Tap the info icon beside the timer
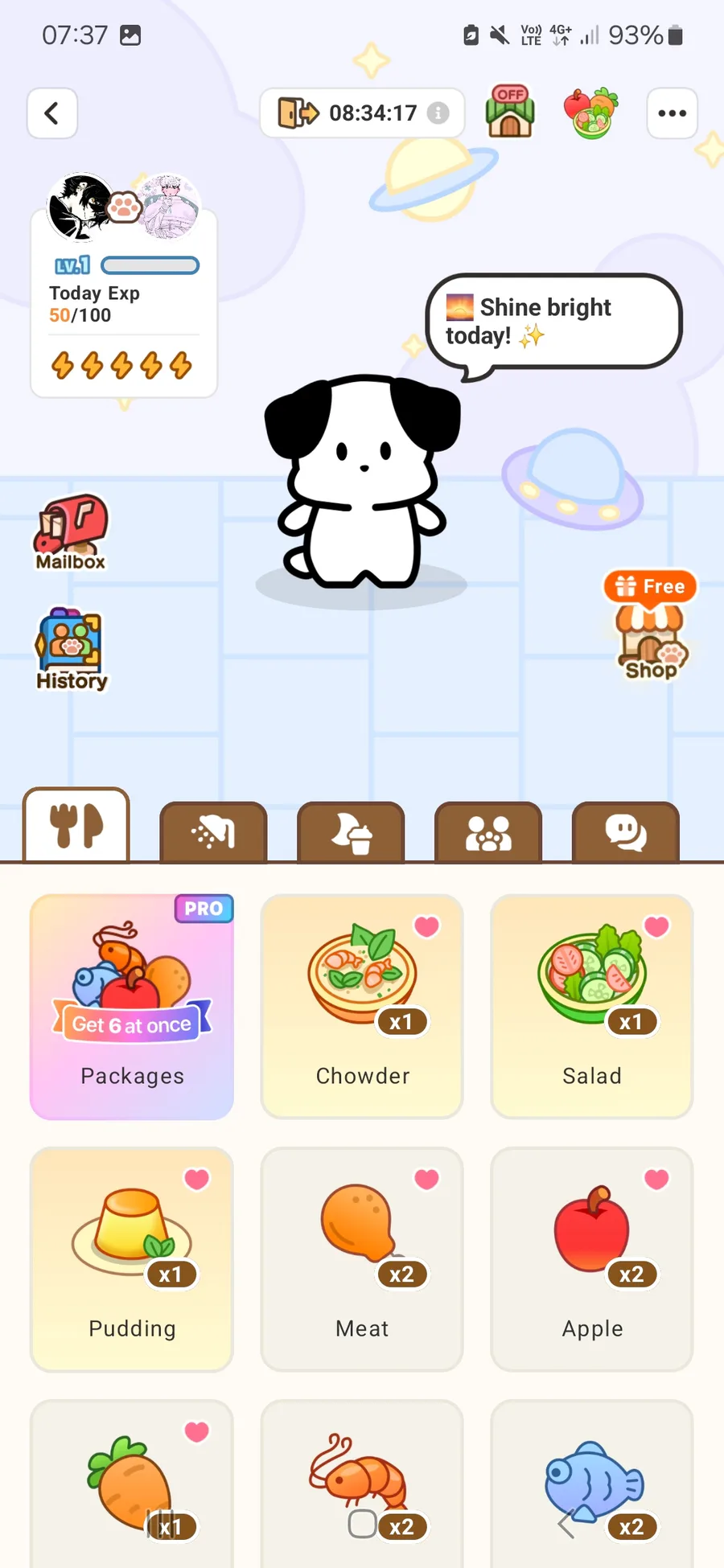 pos(438,113)
